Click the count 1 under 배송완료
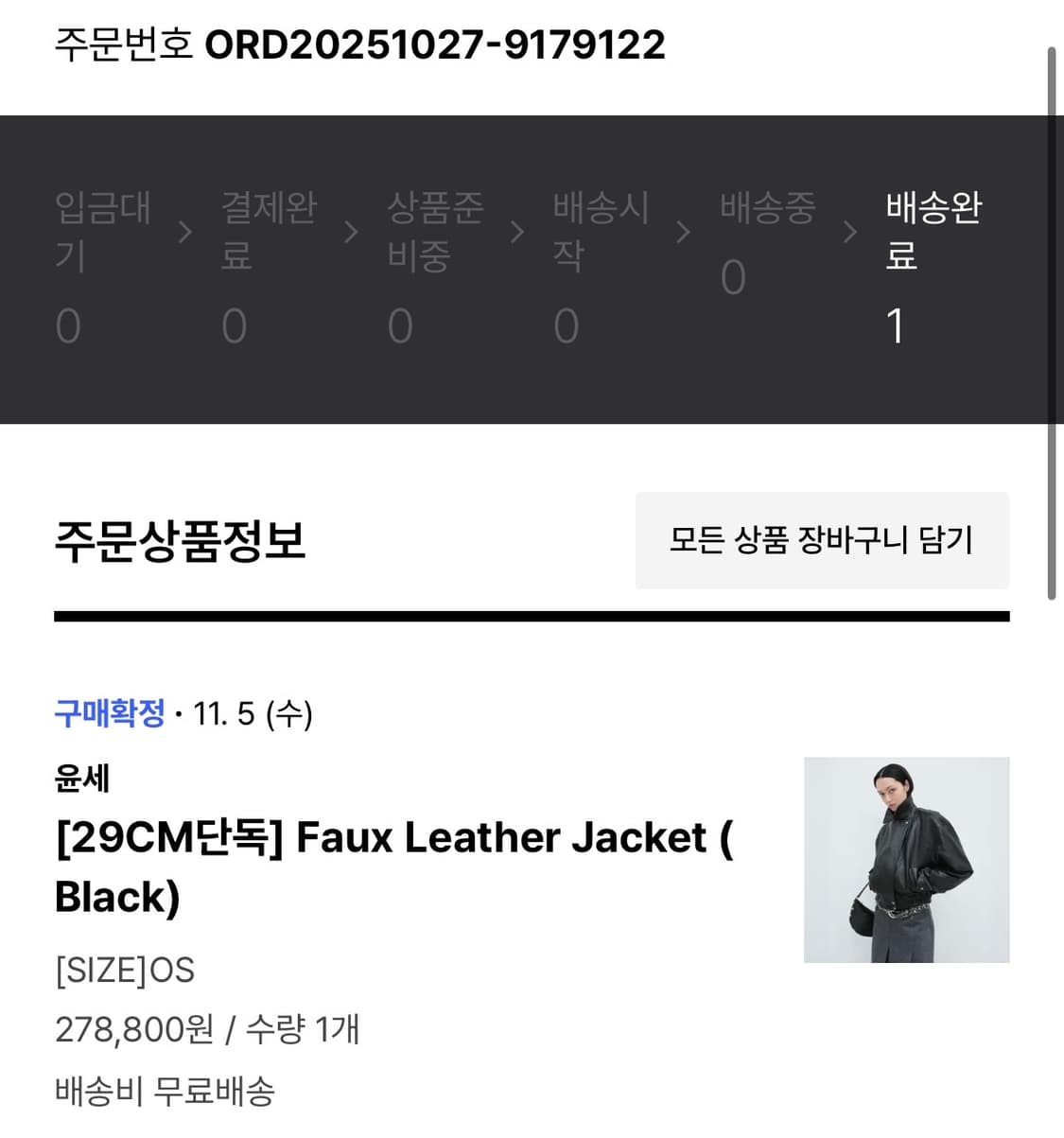The height and width of the screenshot is (1138, 1064). point(896,326)
